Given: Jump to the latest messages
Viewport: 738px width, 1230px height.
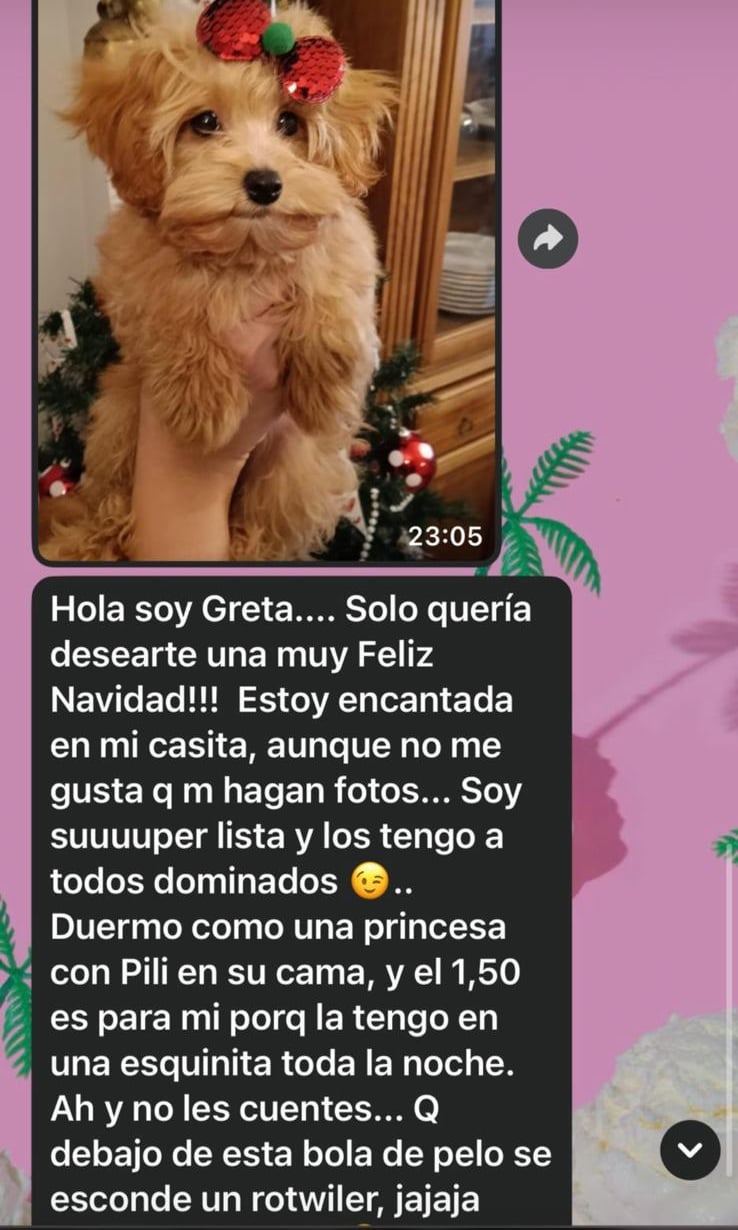Looking at the screenshot, I should pyautogui.click(x=690, y=1150).
